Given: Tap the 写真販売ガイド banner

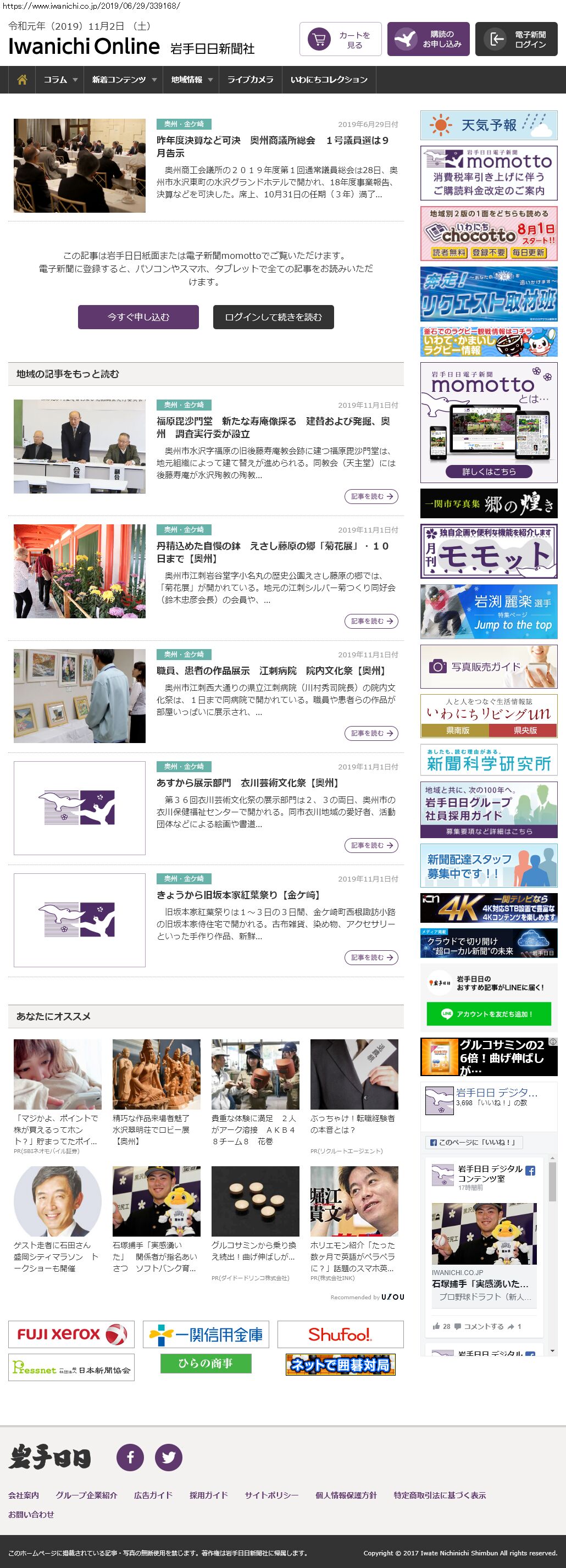Looking at the screenshot, I should click(x=489, y=667).
